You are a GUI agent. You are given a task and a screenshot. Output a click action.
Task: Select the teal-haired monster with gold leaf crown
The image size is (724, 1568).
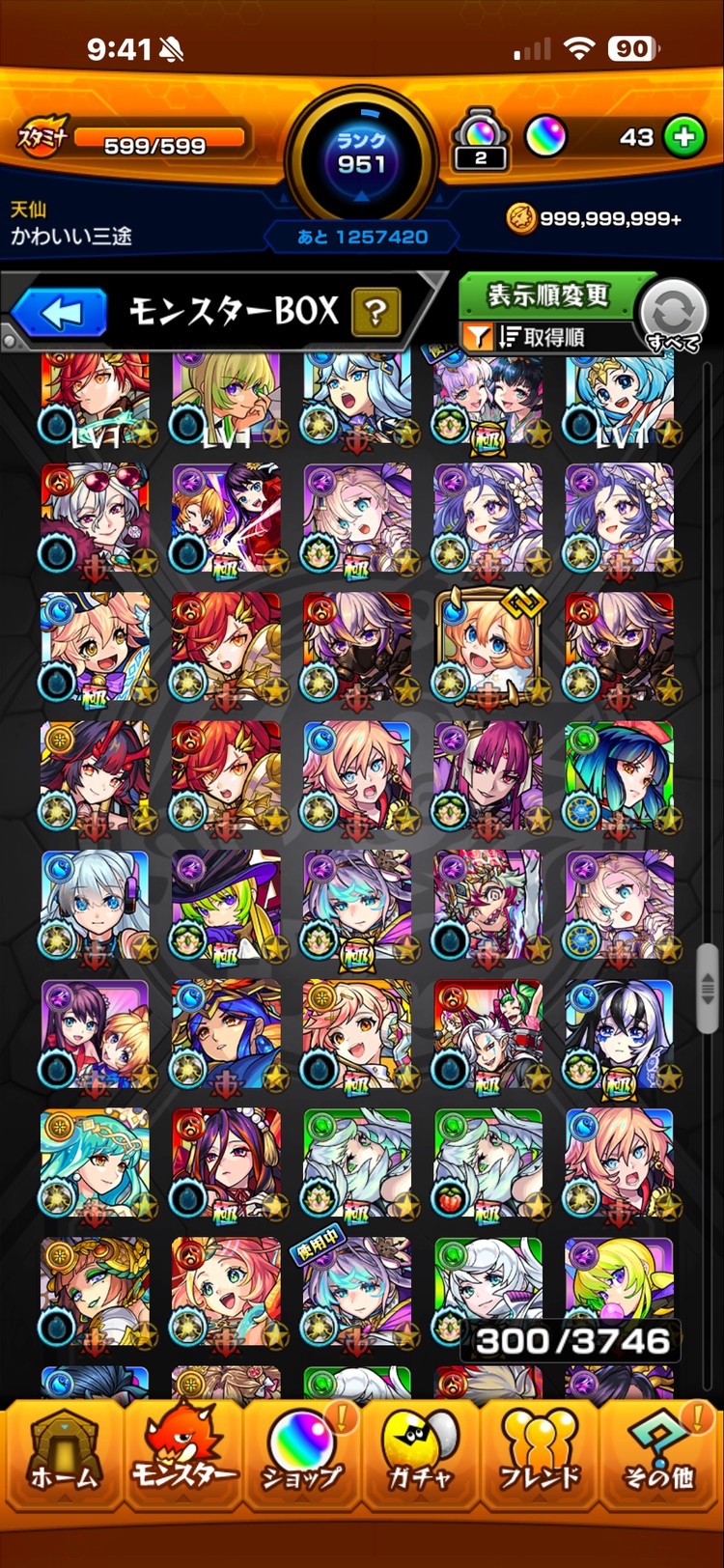coord(95,1162)
